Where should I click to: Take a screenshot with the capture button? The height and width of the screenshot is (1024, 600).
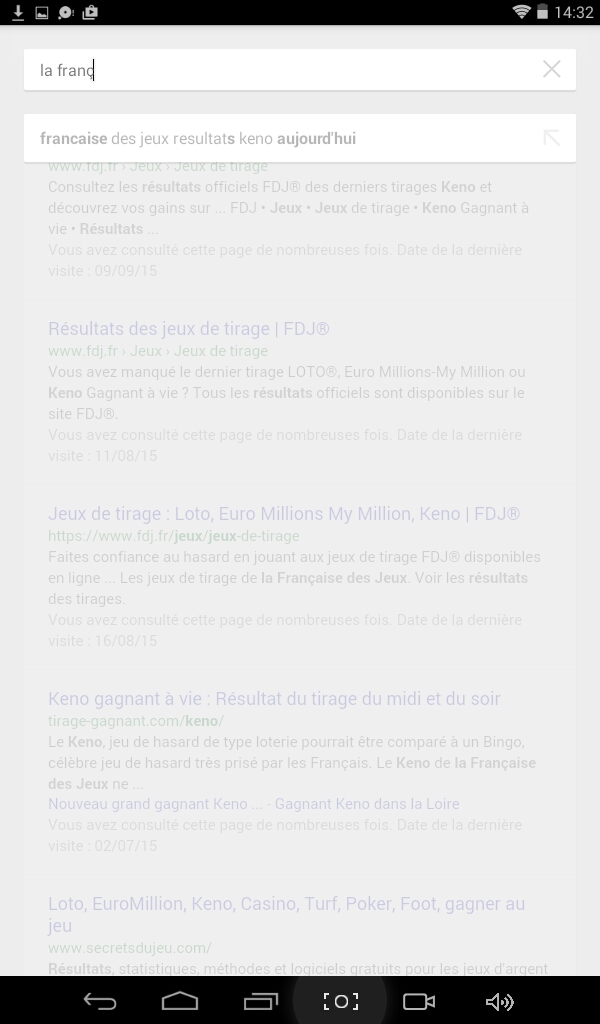pyautogui.click(x=340, y=1000)
